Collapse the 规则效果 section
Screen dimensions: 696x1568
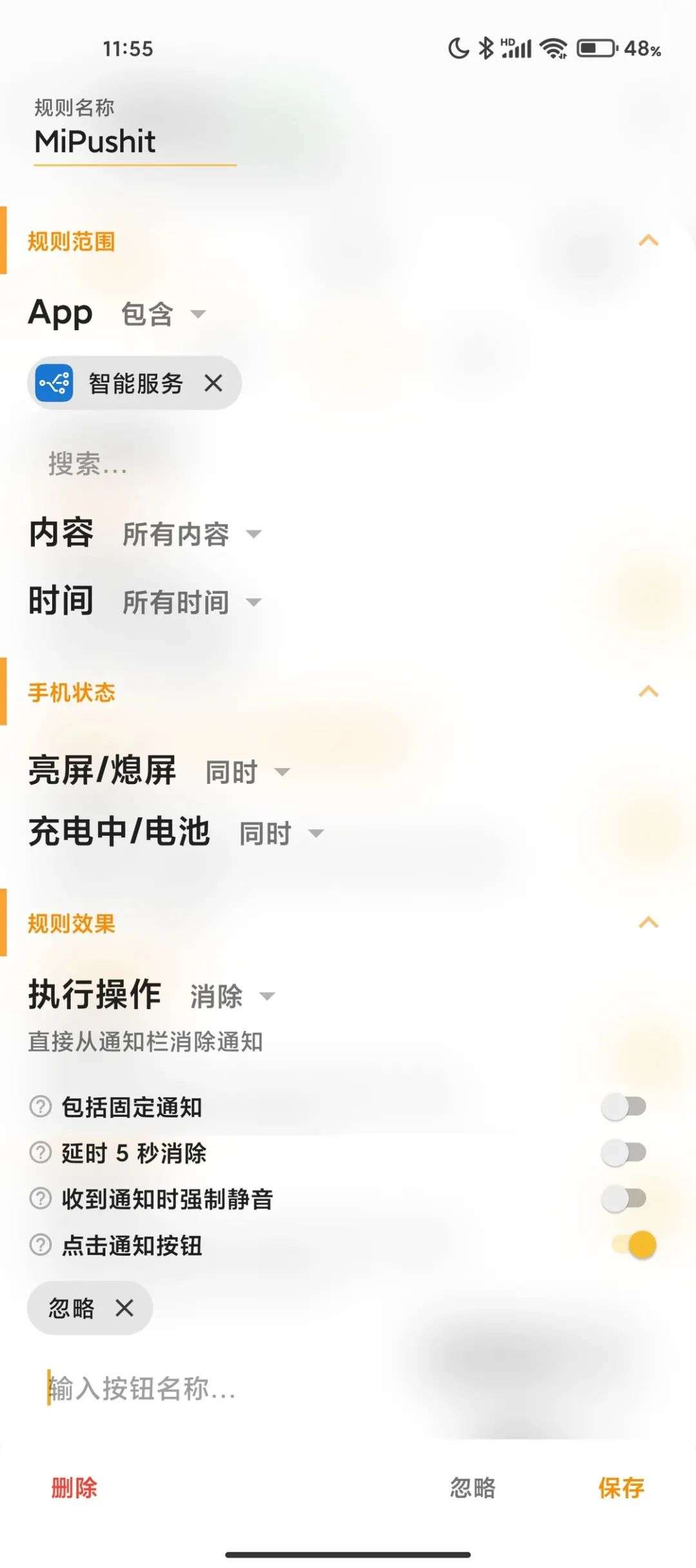click(x=648, y=923)
